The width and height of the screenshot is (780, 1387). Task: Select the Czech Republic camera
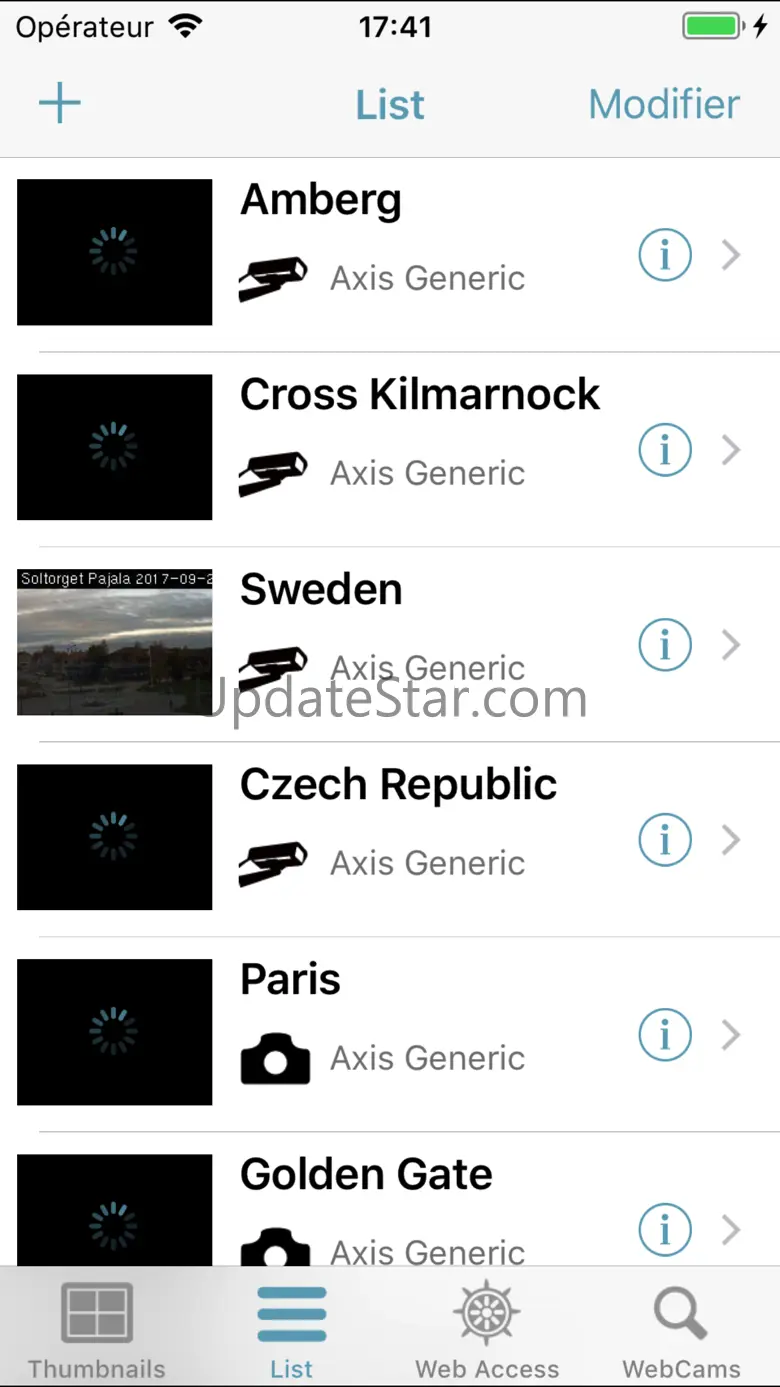pos(400,838)
